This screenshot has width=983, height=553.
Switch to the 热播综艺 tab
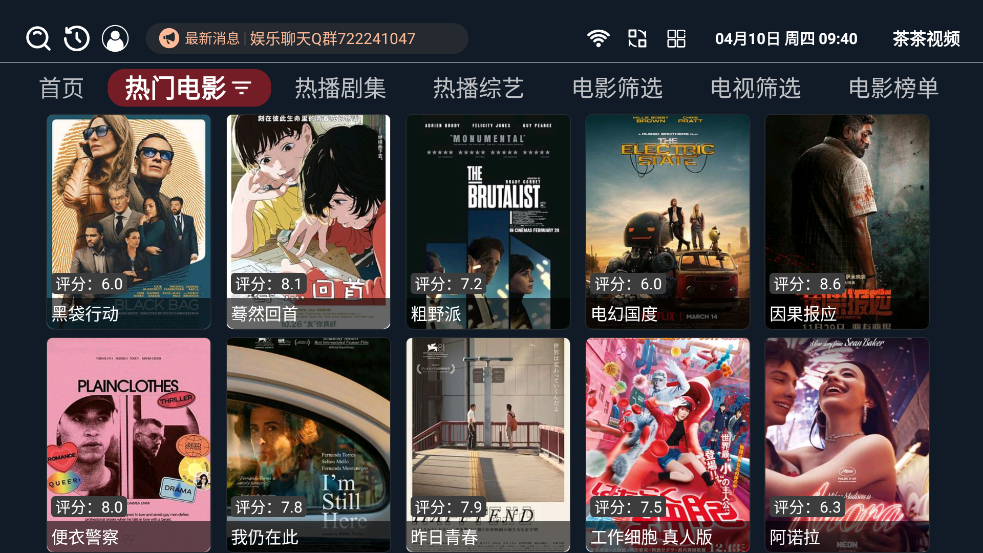point(478,88)
